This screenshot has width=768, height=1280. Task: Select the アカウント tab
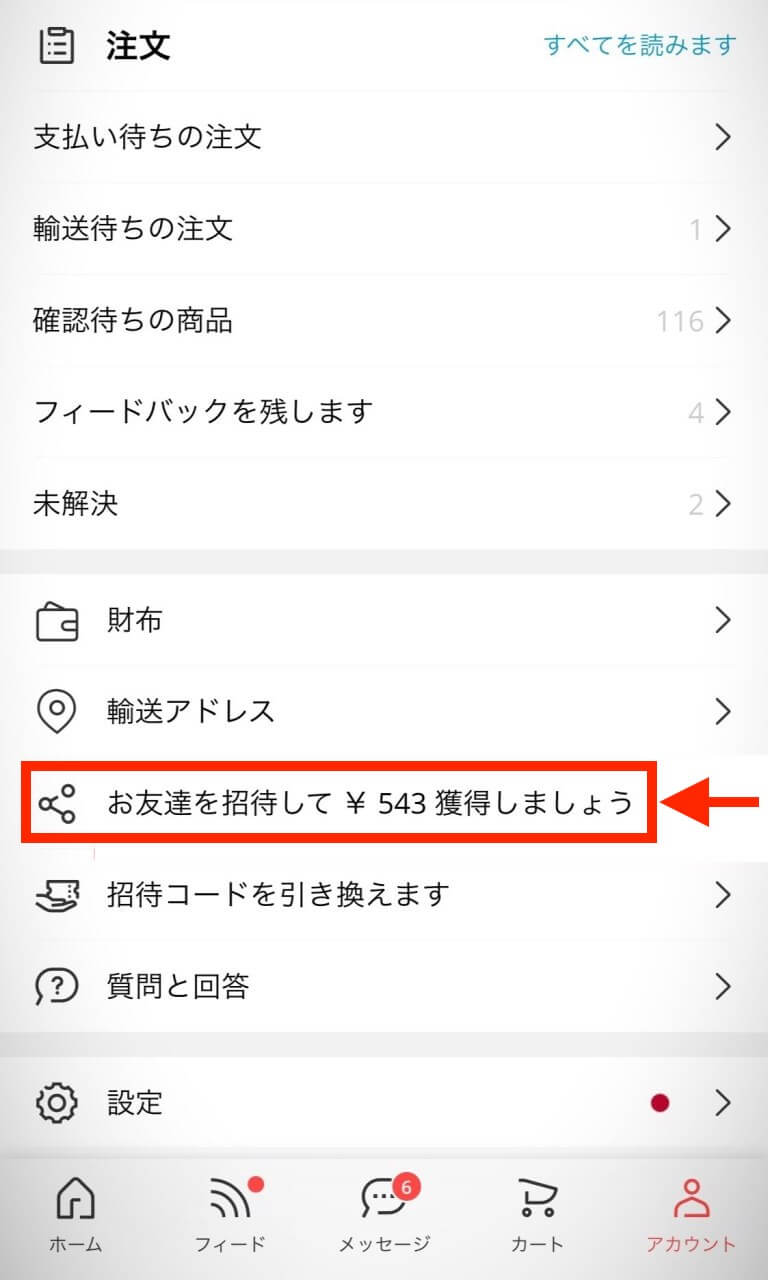691,1214
